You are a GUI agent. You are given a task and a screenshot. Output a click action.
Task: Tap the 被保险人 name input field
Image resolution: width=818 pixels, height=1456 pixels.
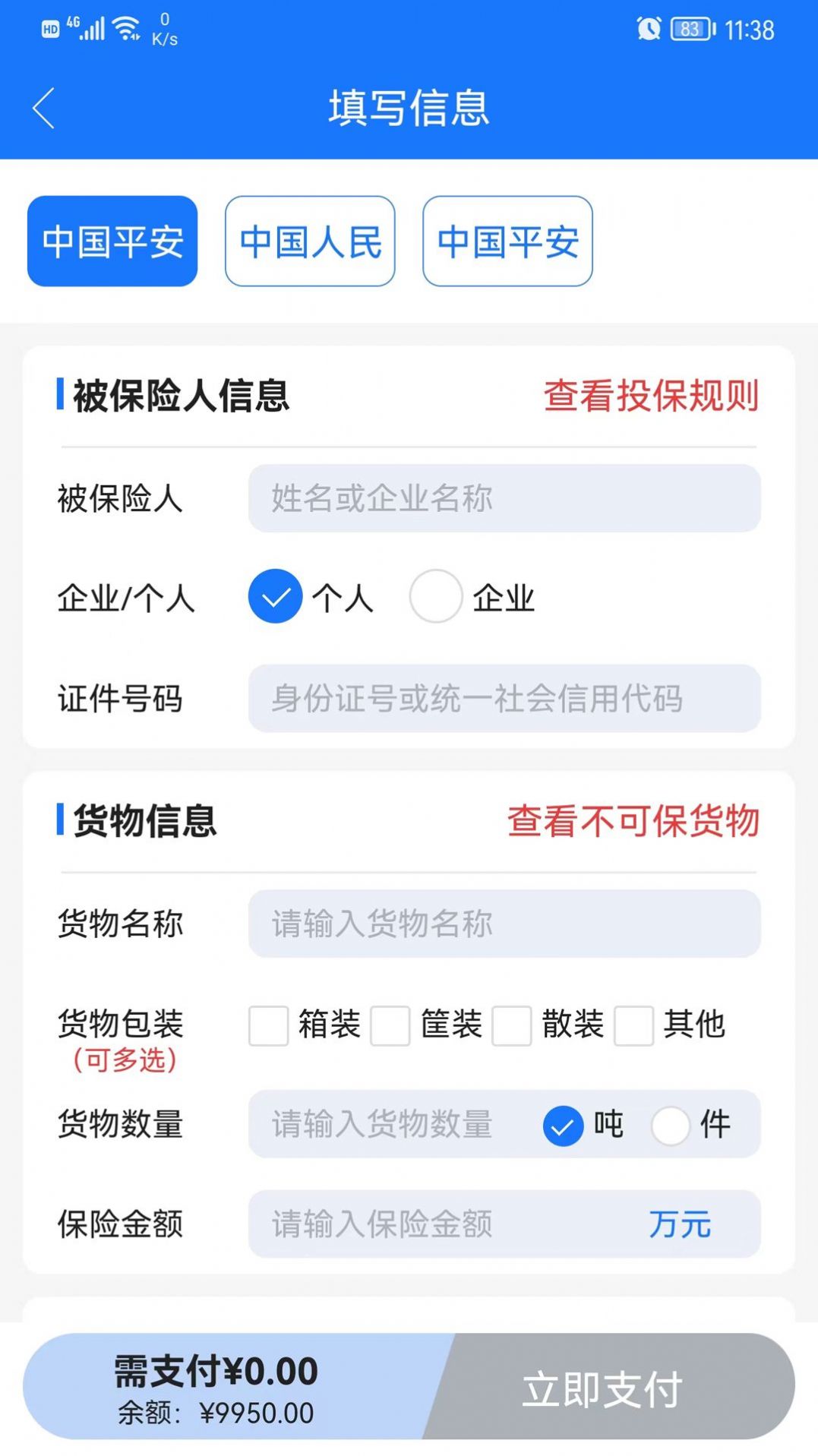pyautogui.click(x=504, y=498)
